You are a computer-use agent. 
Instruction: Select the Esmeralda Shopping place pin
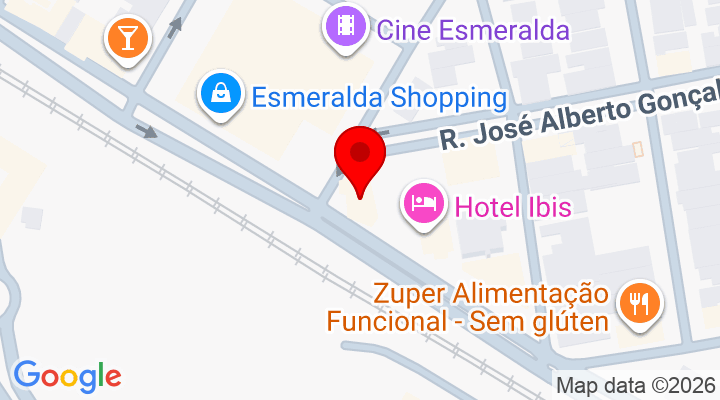(218, 95)
